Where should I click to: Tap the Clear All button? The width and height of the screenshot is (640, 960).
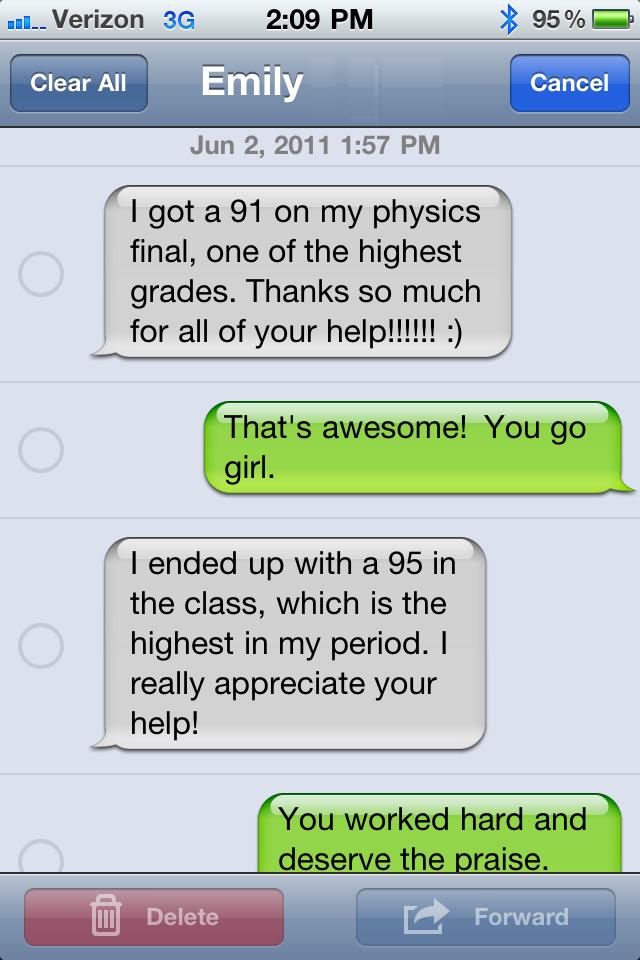(x=79, y=83)
